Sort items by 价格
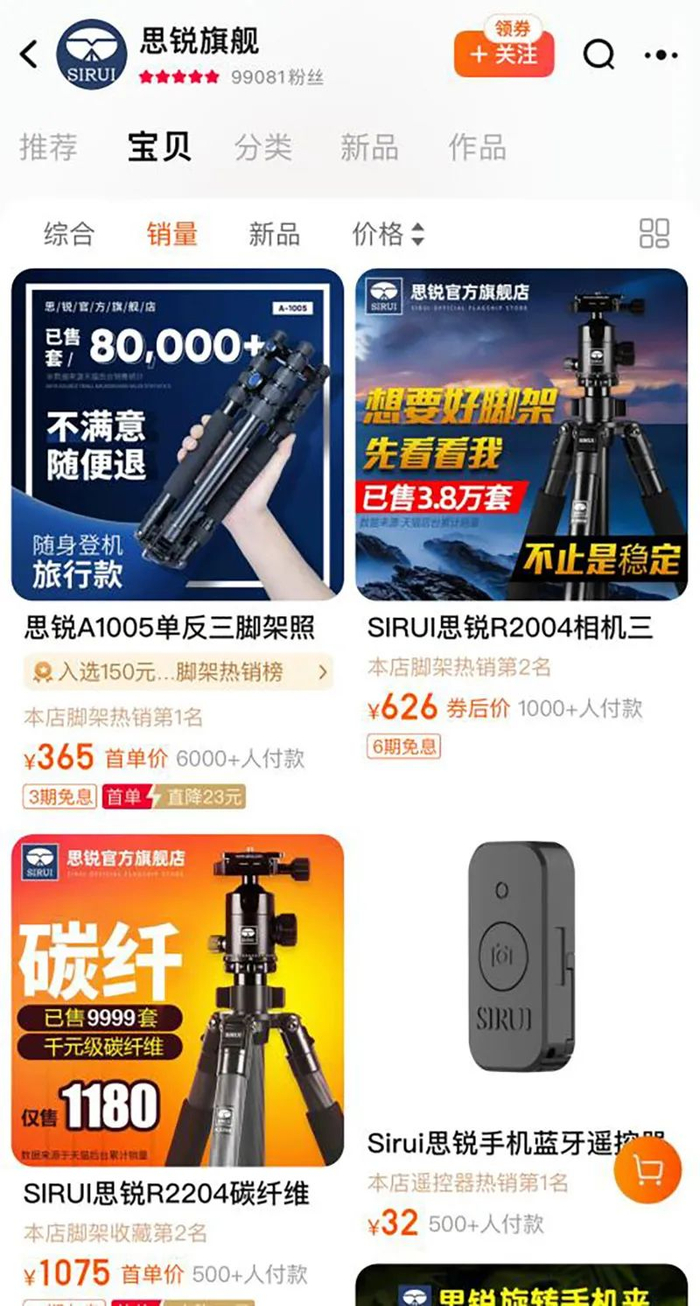This screenshot has height=1306, width=700. pos(388,234)
